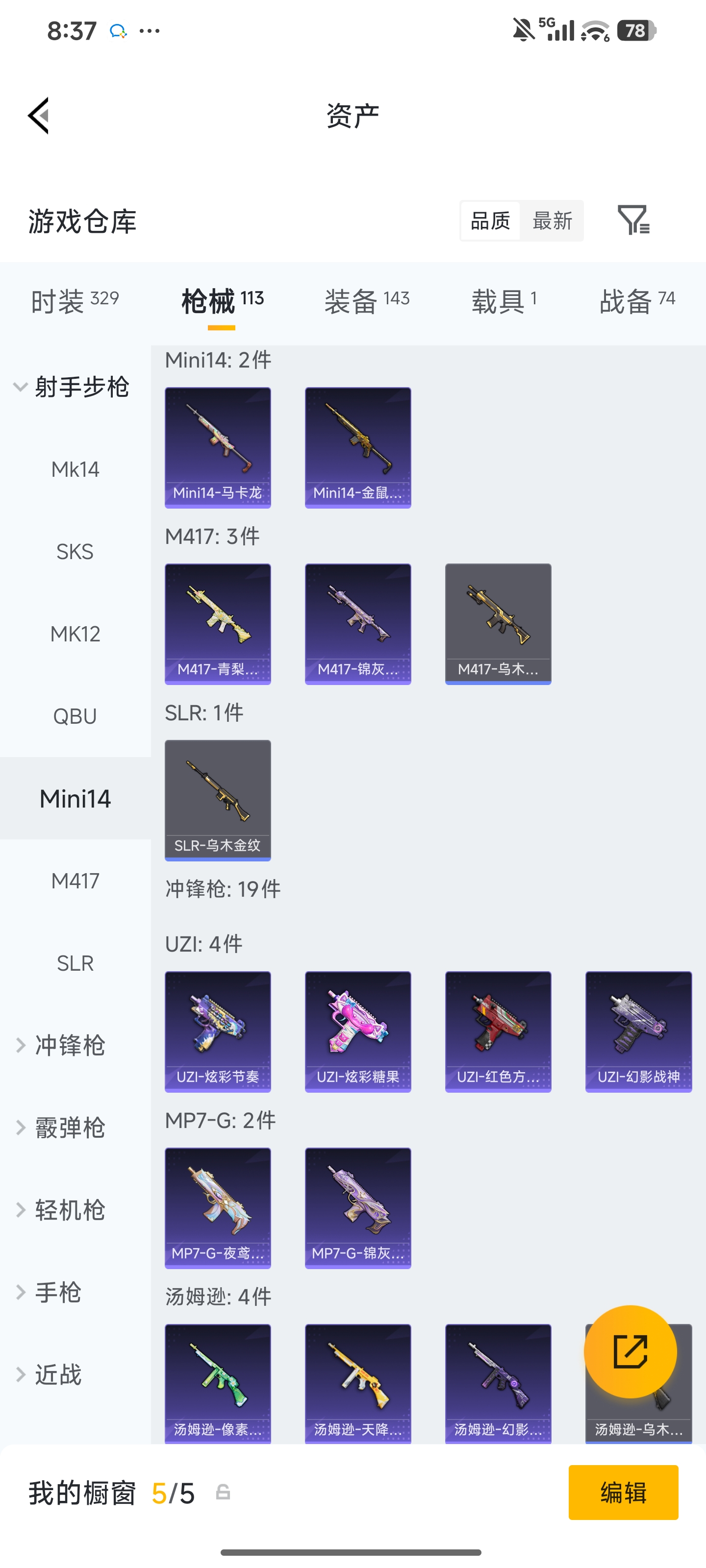Image resolution: width=706 pixels, height=1568 pixels.
Task: Open the SLR-乌木金纹 item
Action: click(218, 801)
